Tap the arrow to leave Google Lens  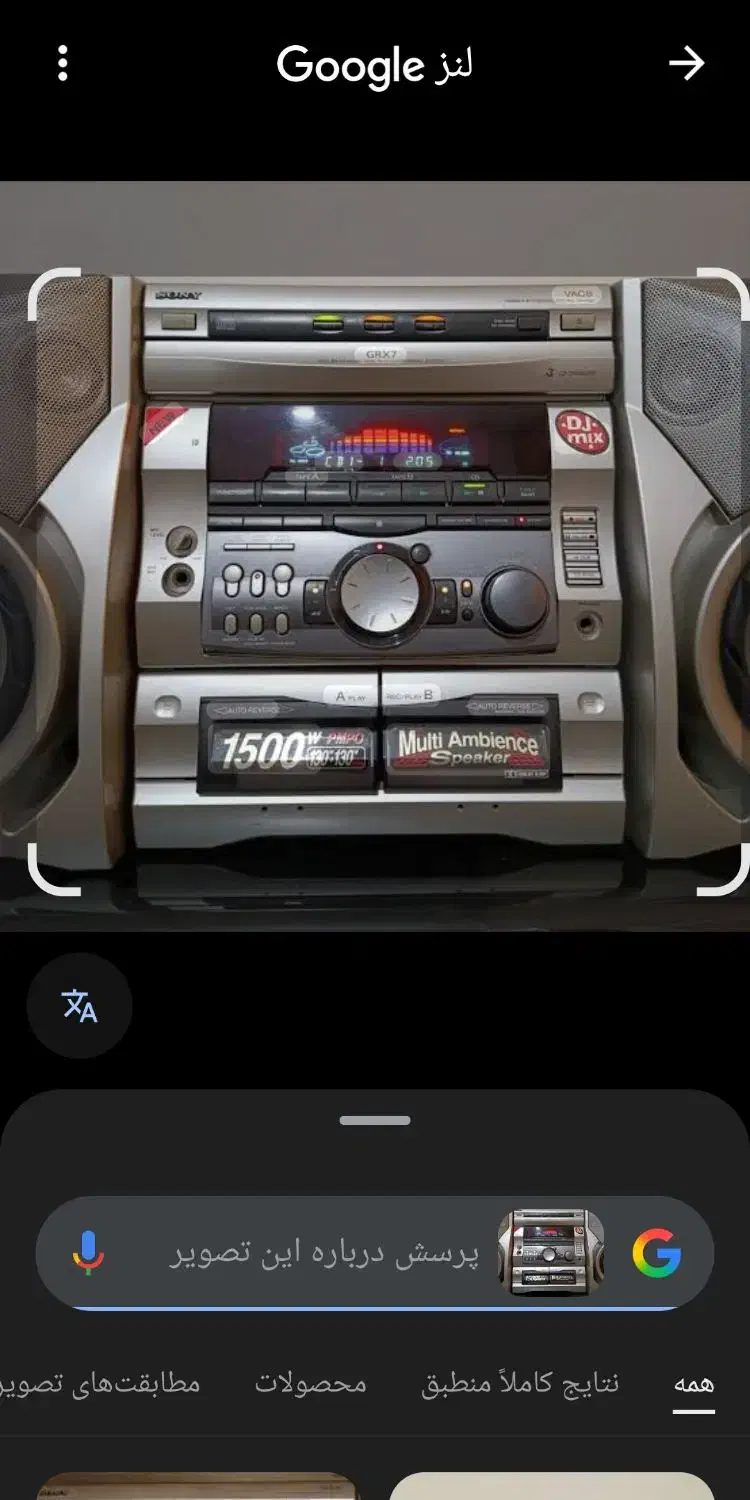click(686, 64)
